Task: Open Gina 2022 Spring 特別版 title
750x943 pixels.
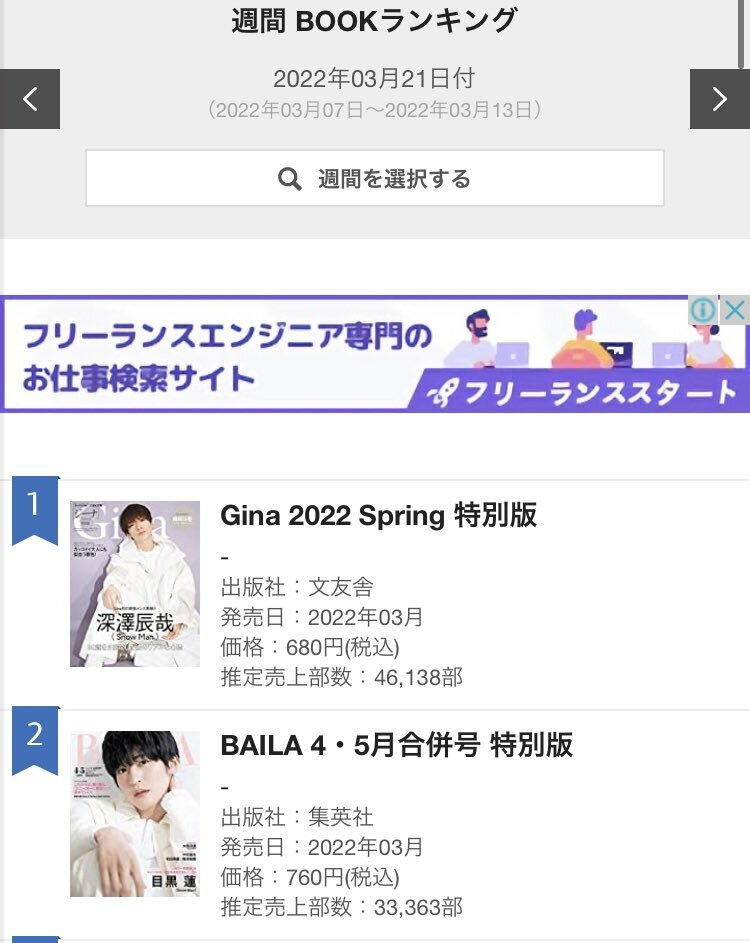Action: [378, 516]
